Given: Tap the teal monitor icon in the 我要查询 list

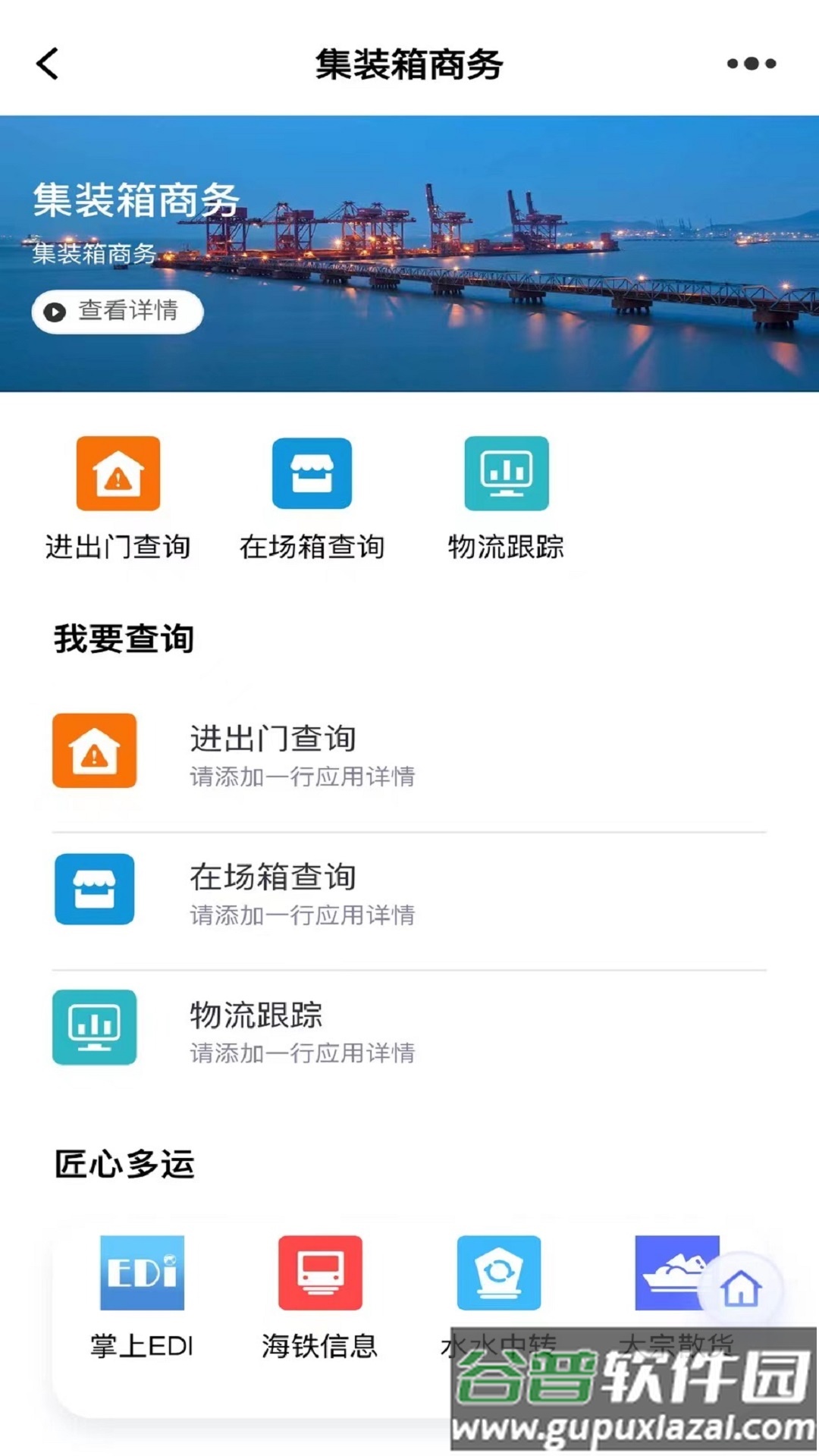Looking at the screenshot, I should (x=94, y=1028).
